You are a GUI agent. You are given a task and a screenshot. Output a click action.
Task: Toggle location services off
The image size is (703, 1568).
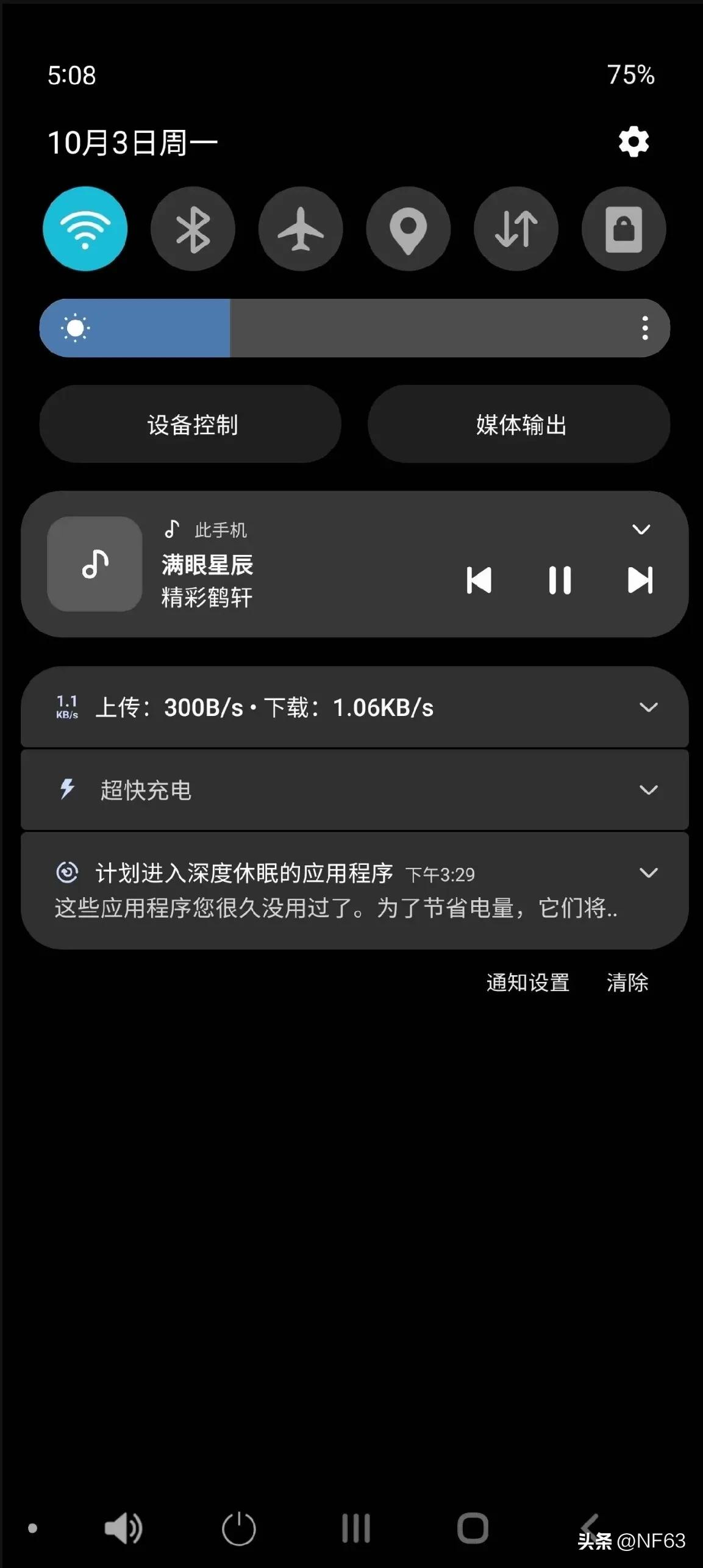click(x=409, y=228)
